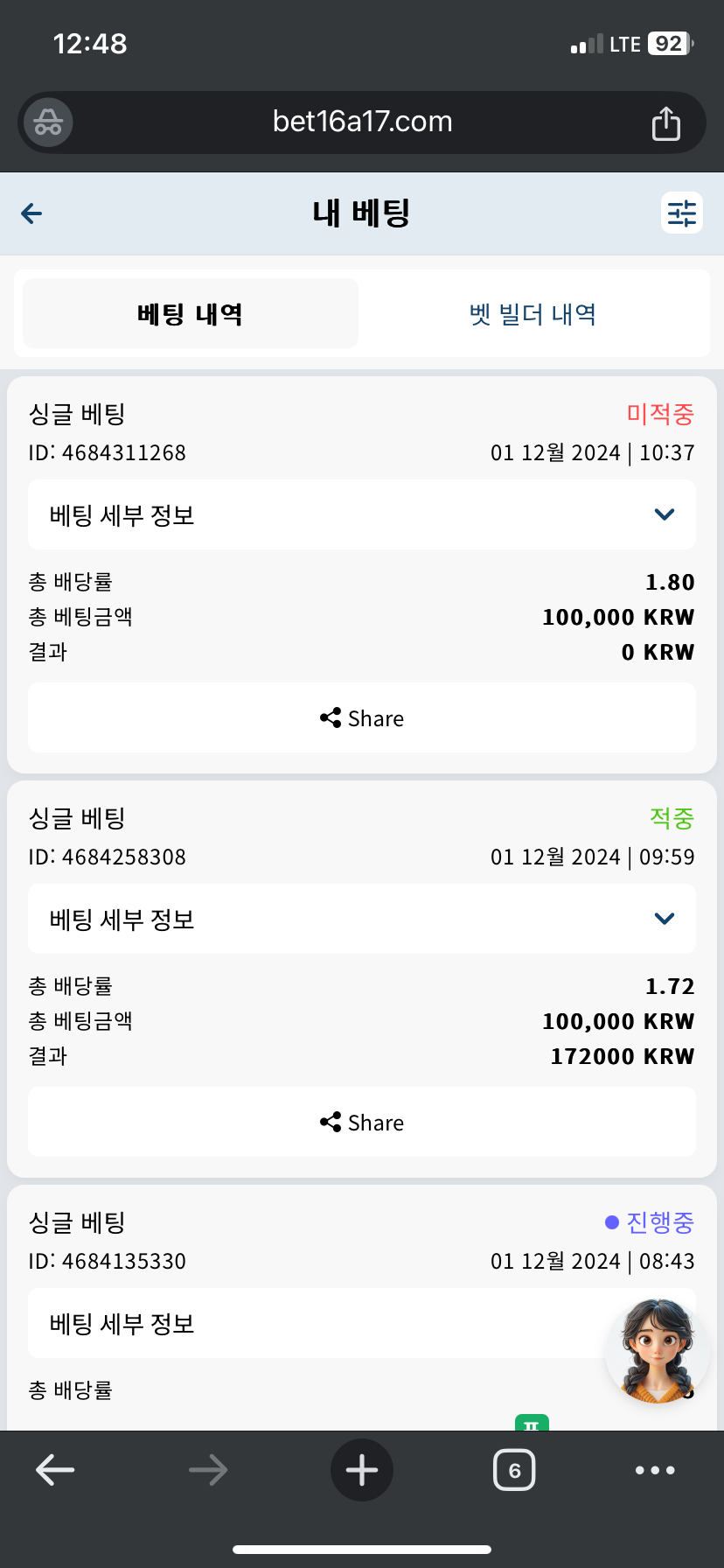The image size is (724, 1568).
Task: Open a new browser tab
Action: coord(362,1470)
